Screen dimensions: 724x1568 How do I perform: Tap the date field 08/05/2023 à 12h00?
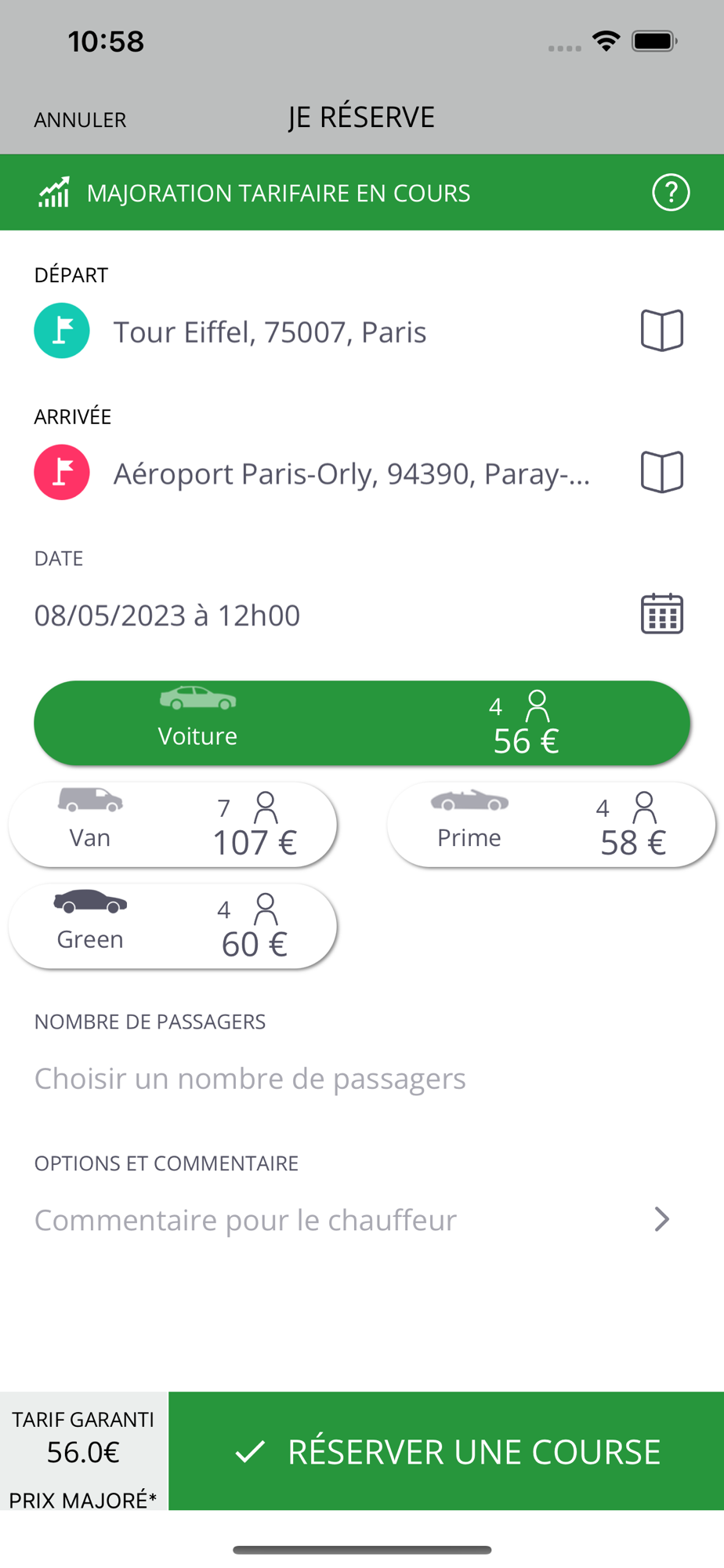click(x=167, y=615)
